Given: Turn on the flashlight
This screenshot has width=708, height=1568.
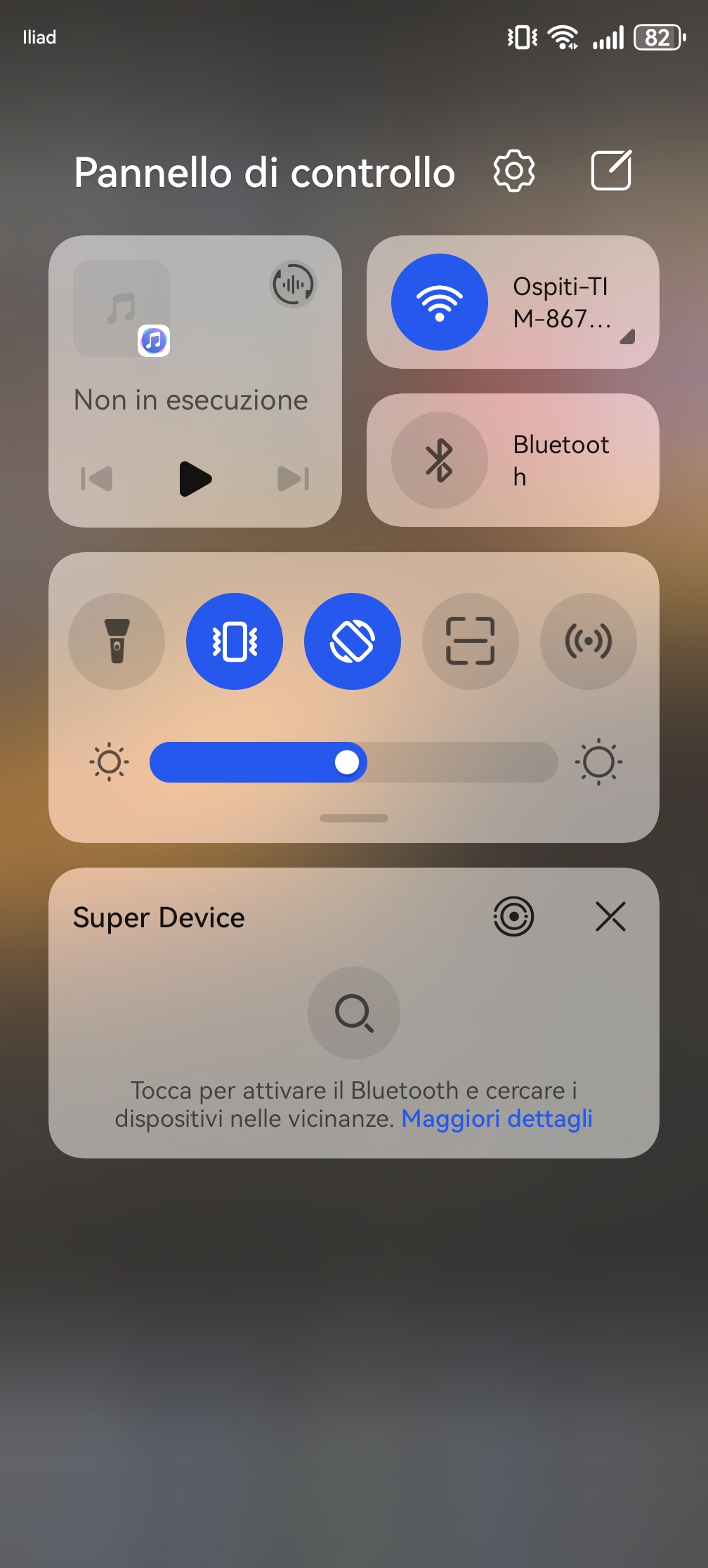Looking at the screenshot, I should [117, 641].
